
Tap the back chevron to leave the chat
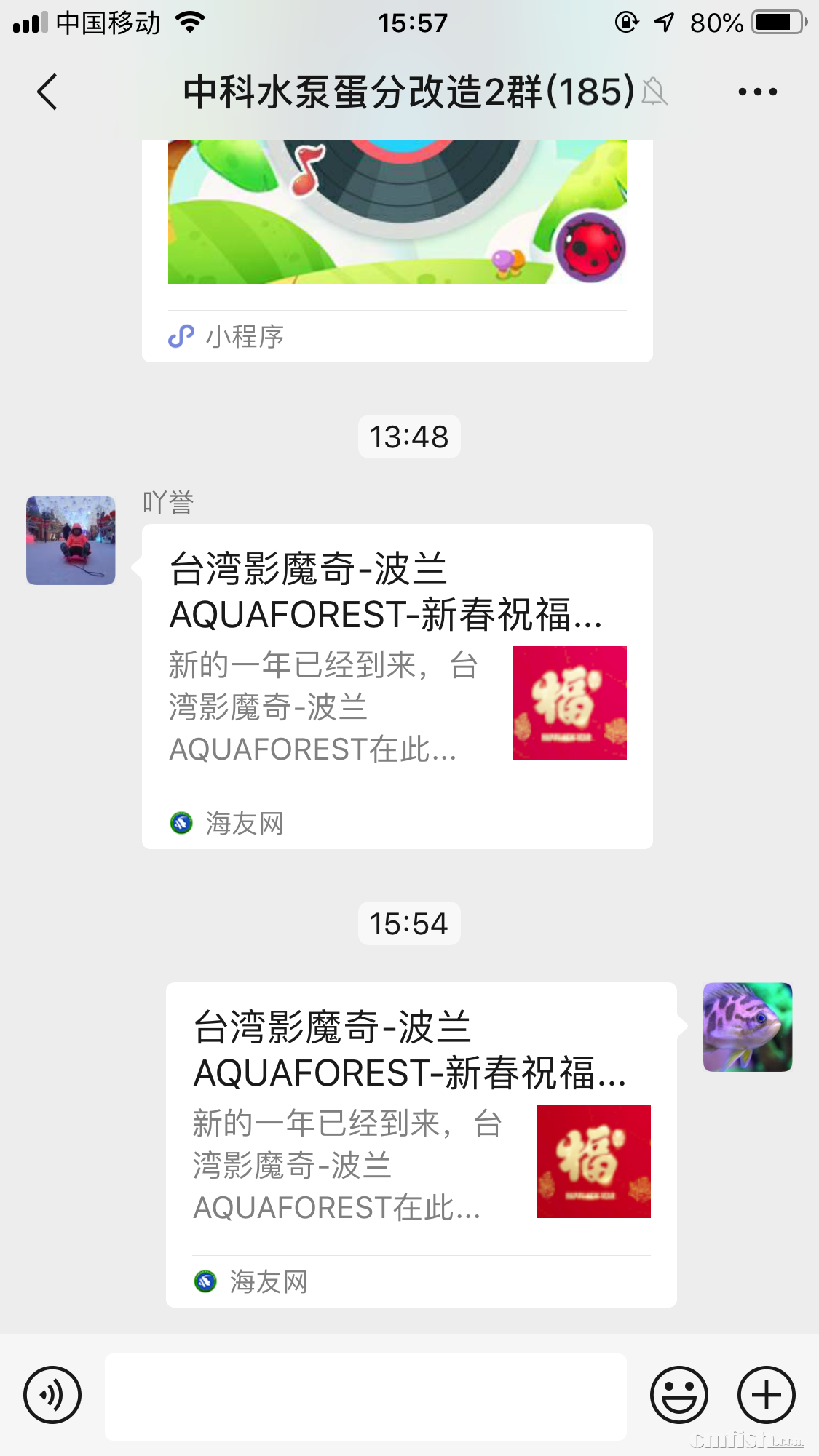coord(47,93)
